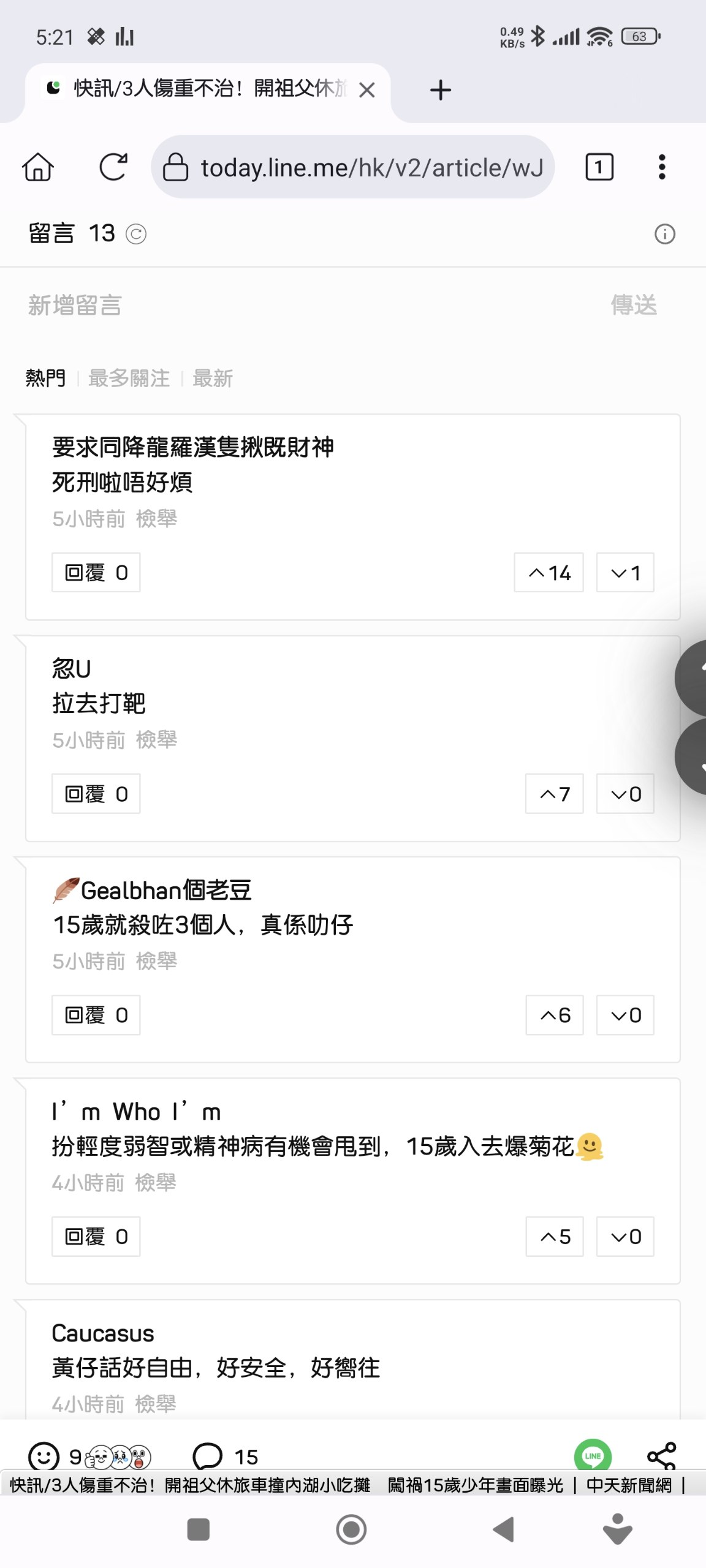Downvote the comment 死刑啦唔好煩
Image resolution: width=706 pixels, height=1568 pixels.
(x=625, y=573)
